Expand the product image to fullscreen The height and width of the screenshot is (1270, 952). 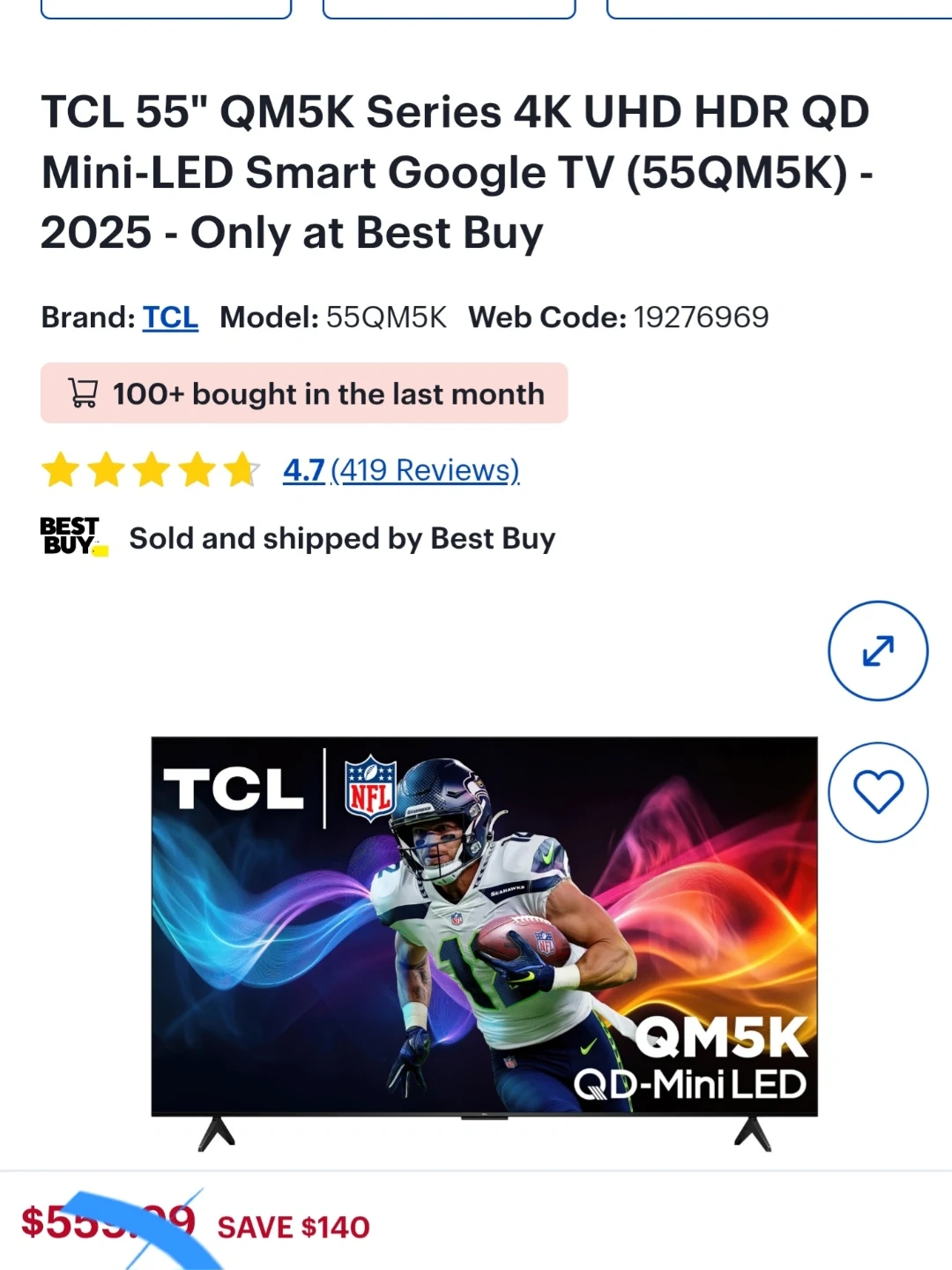(878, 651)
